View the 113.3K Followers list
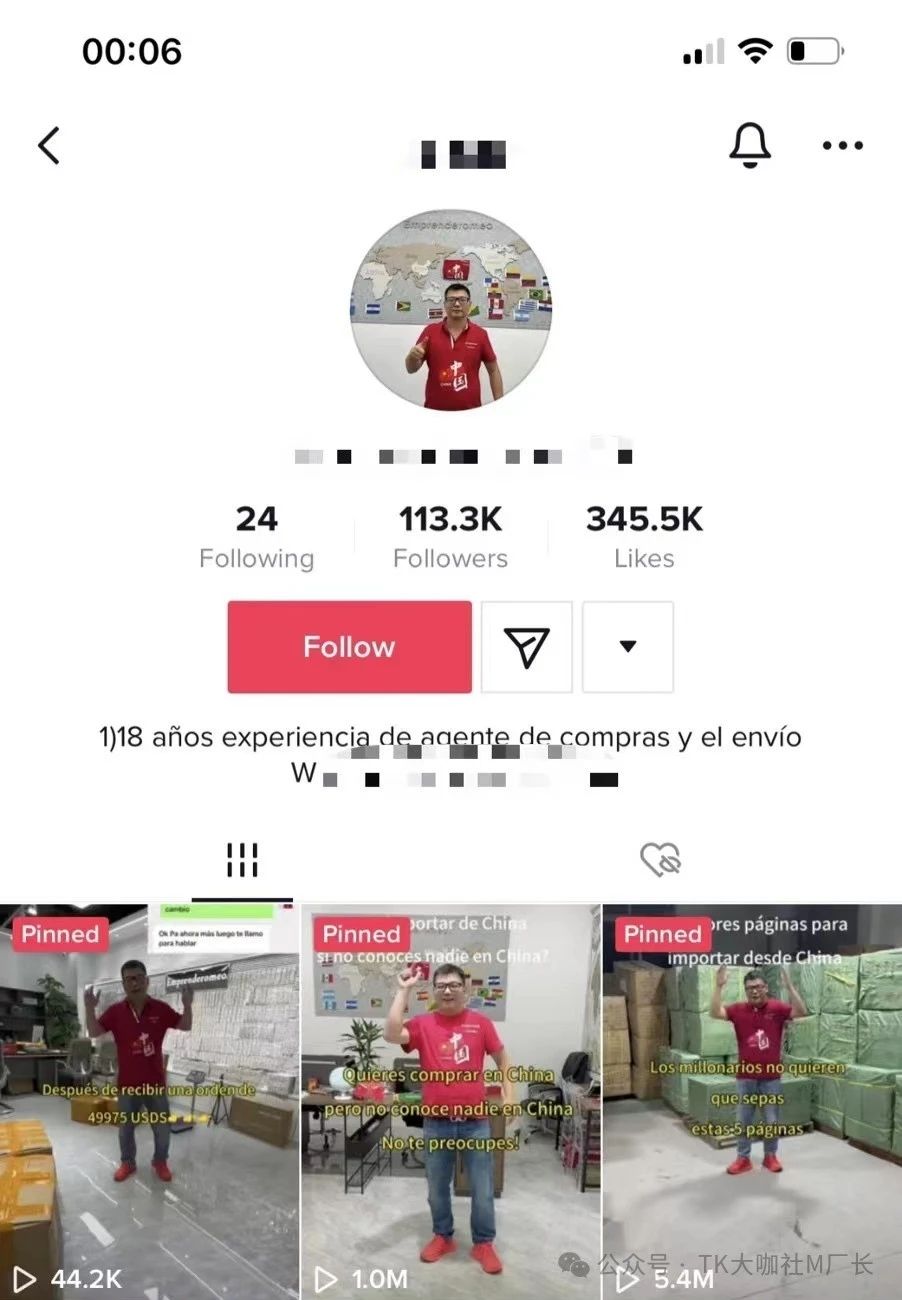This screenshot has height=1300, width=902. [450, 537]
